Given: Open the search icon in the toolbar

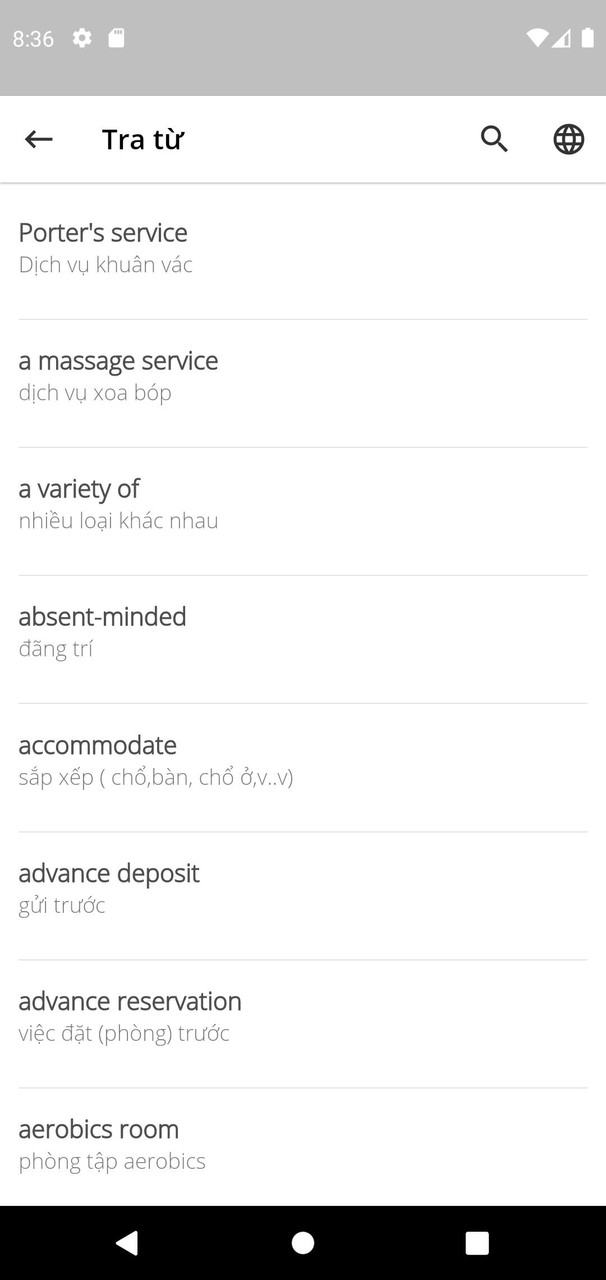Looking at the screenshot, I should point(494,139).
